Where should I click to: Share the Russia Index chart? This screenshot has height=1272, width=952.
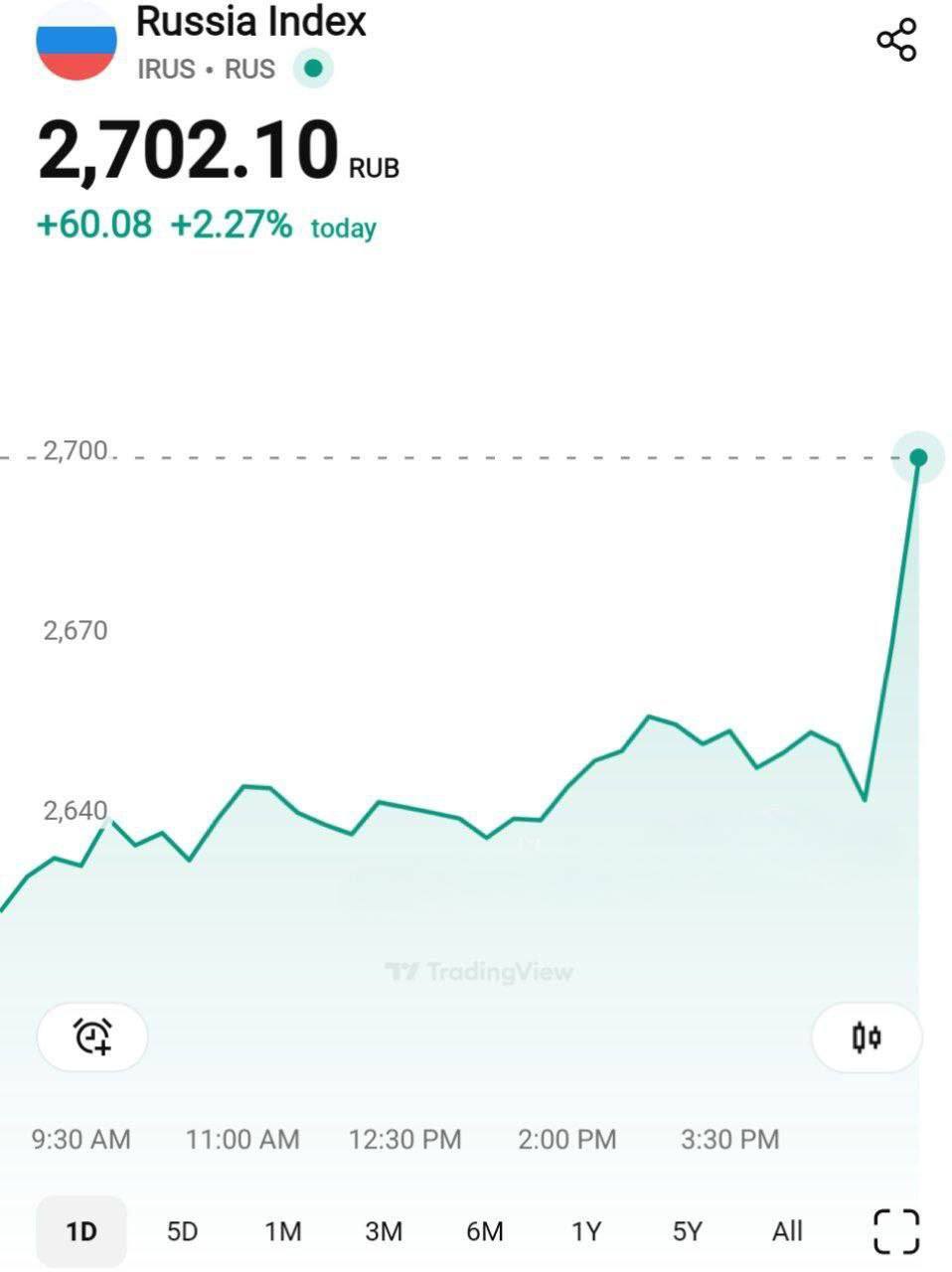click(896, 40)
